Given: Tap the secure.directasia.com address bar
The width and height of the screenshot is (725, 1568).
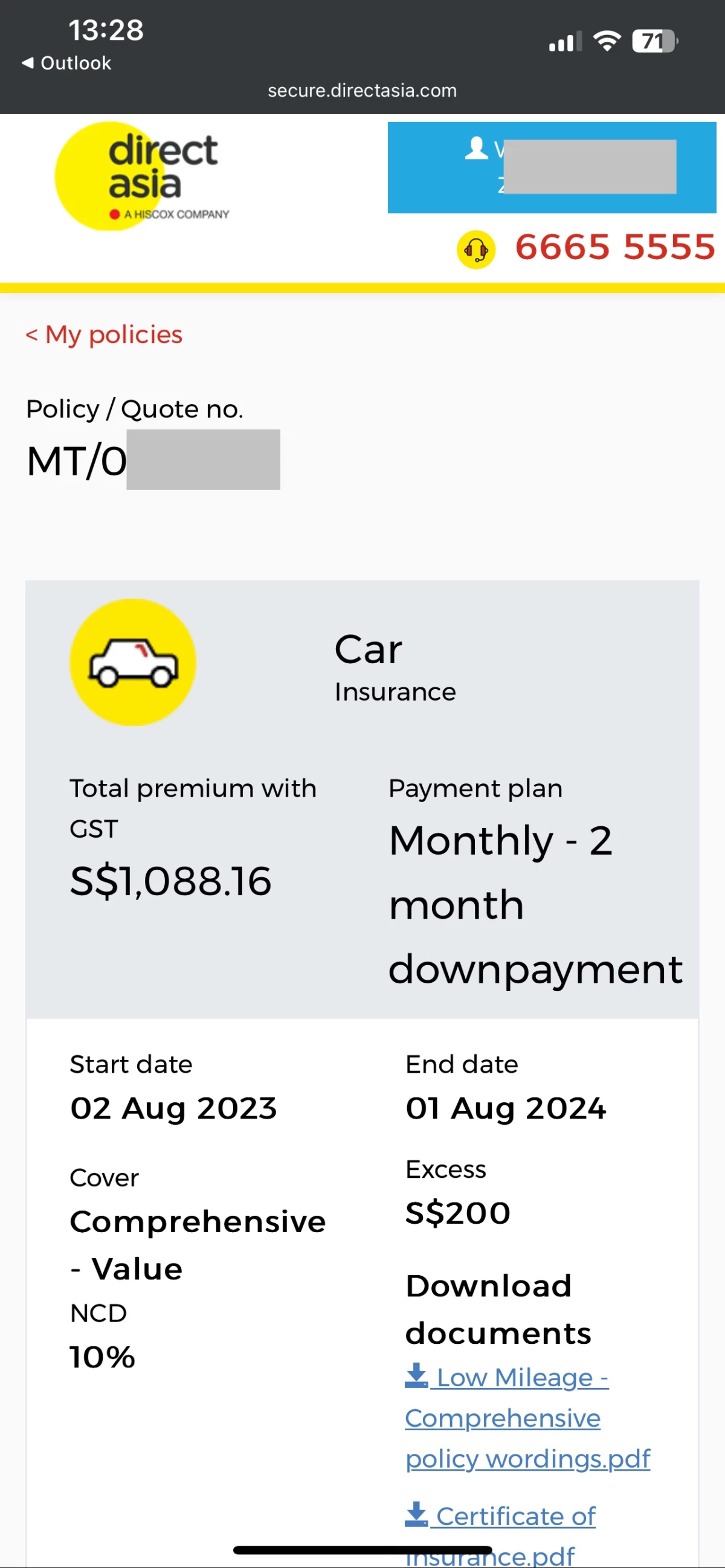Looking at the screenshot, I should click(362, 91).
